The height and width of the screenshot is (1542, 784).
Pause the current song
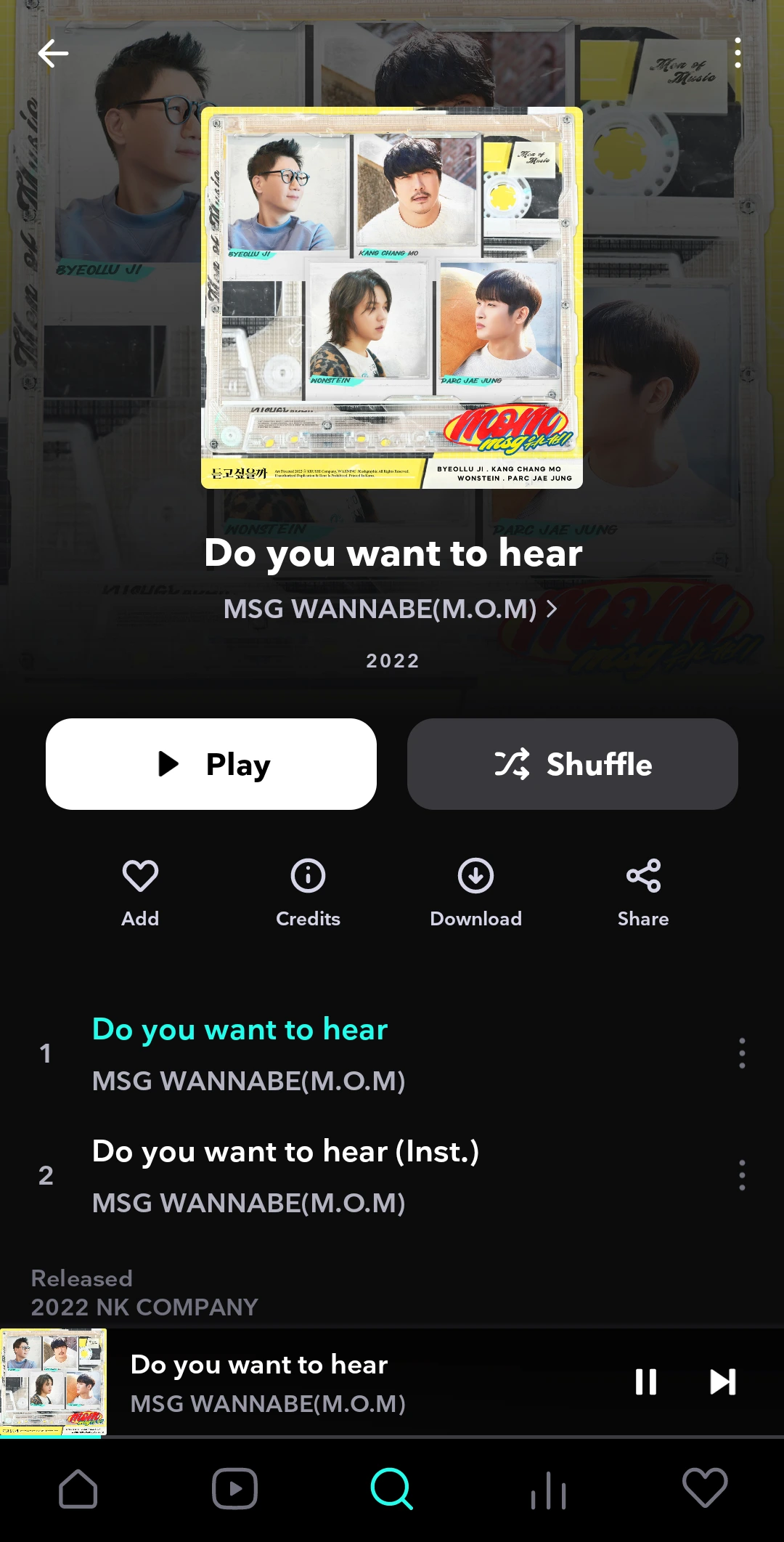[x=645, y=1381]
